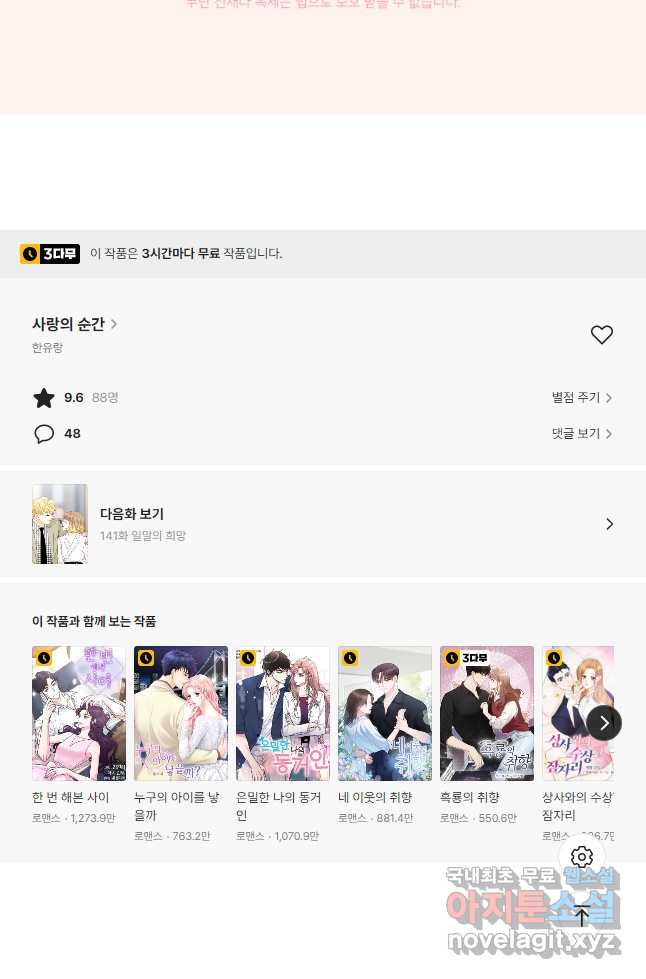Open viewer settings gear

coord(582,857)
